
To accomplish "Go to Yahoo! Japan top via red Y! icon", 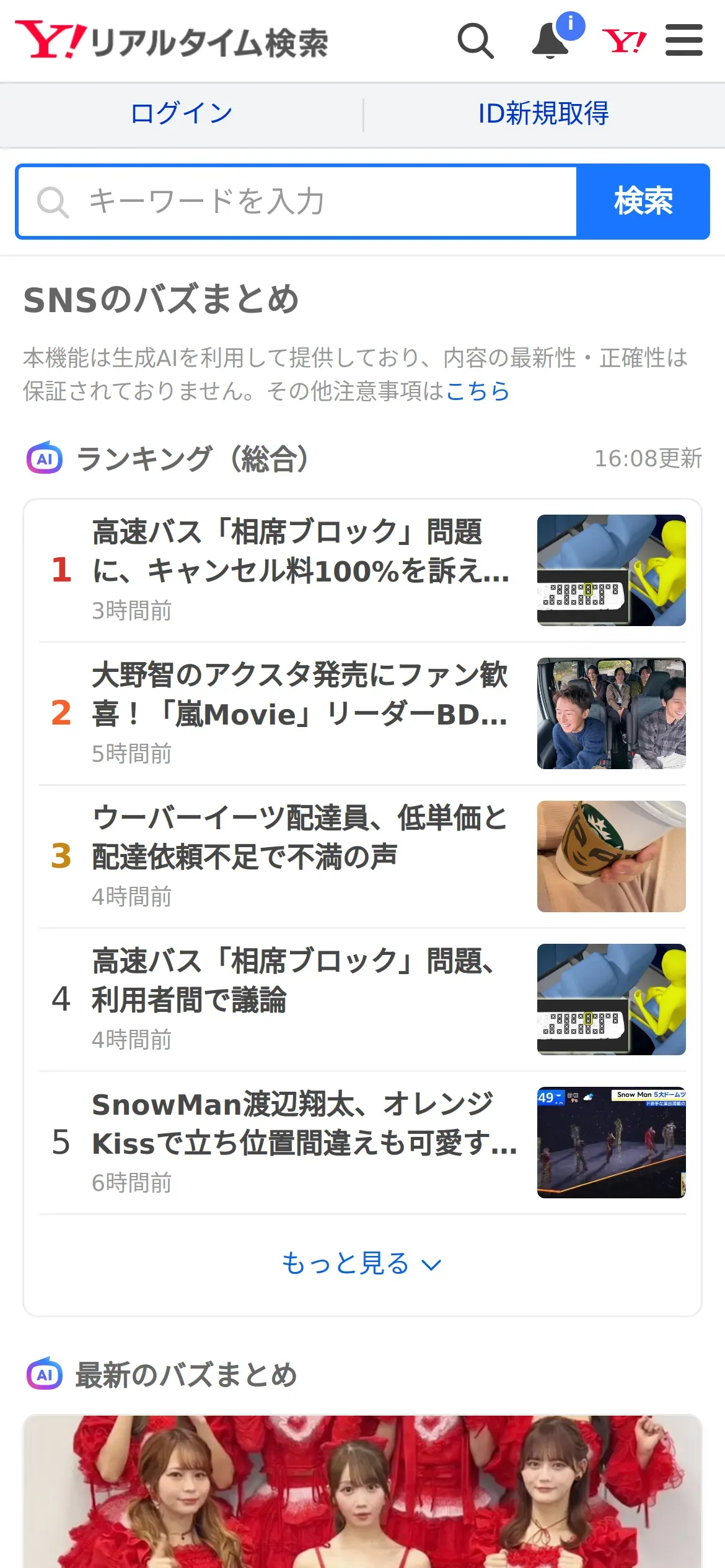I will pyautogui.click(x=624, y=41).
